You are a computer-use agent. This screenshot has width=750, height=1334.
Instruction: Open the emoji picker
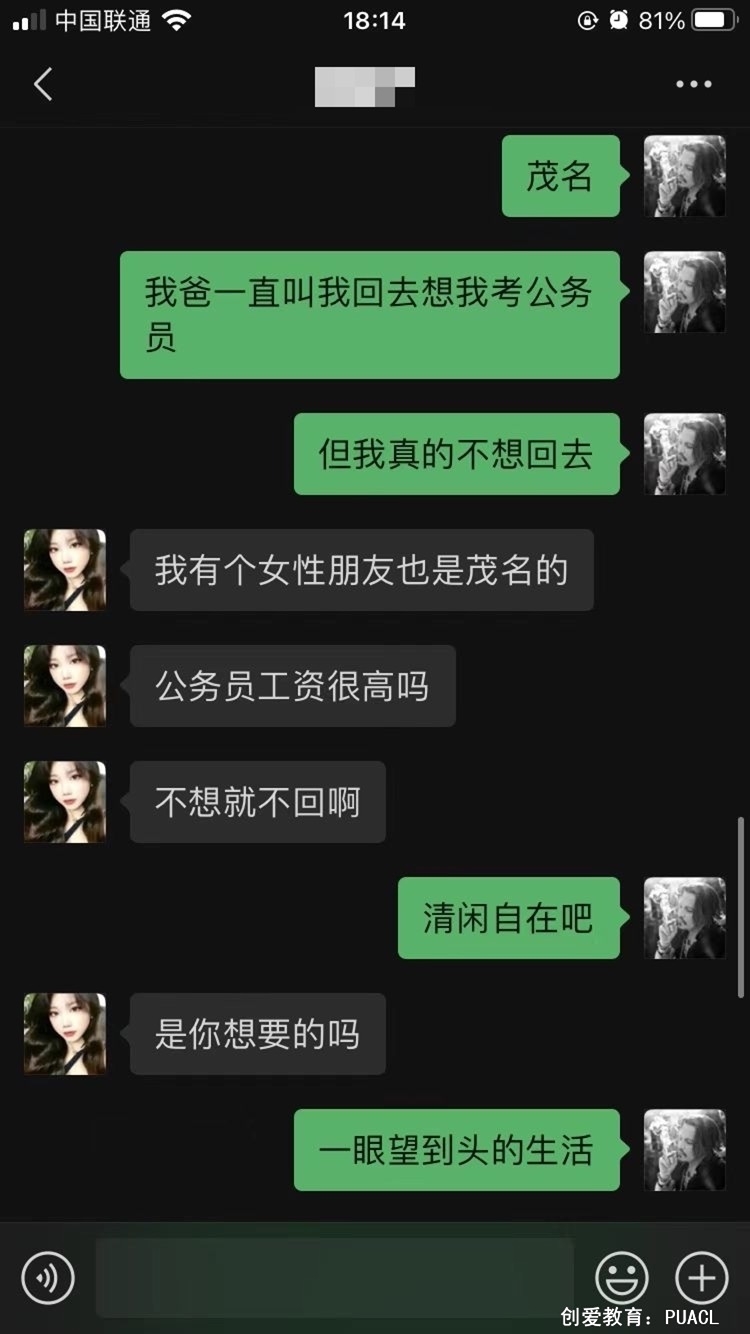pos(621,1277)
